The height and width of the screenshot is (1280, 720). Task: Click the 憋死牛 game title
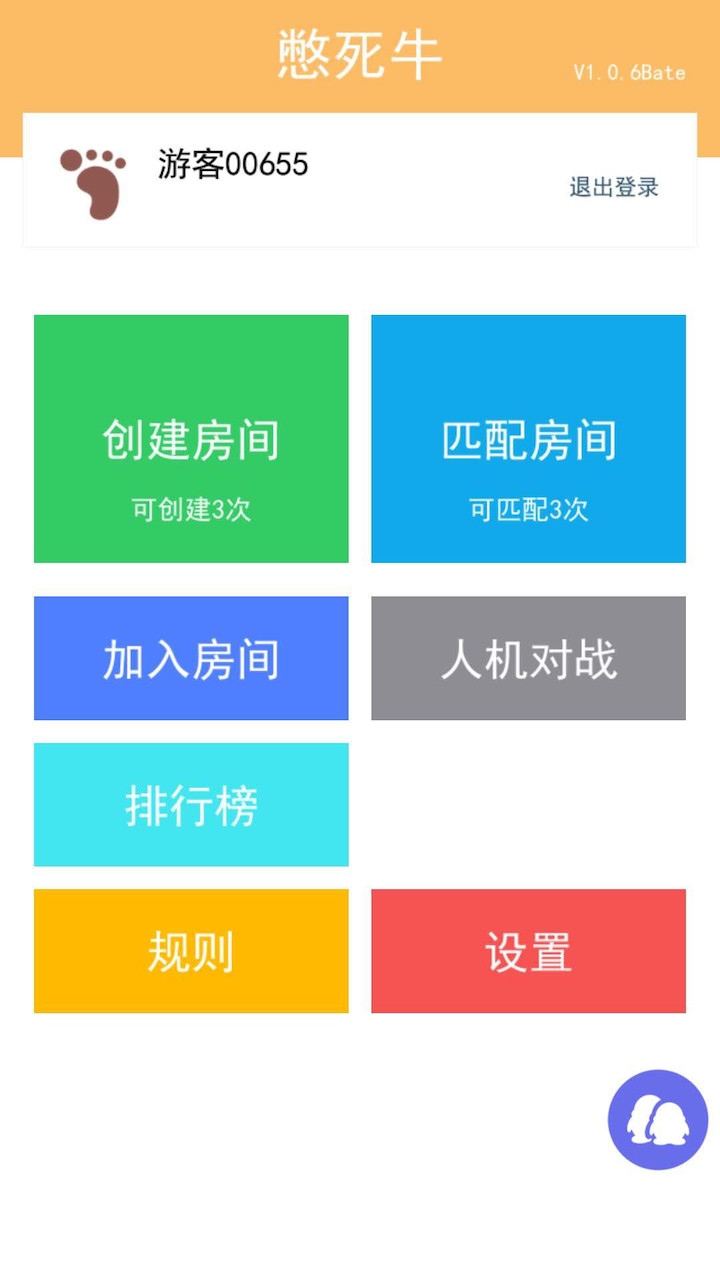pos(360,56)
